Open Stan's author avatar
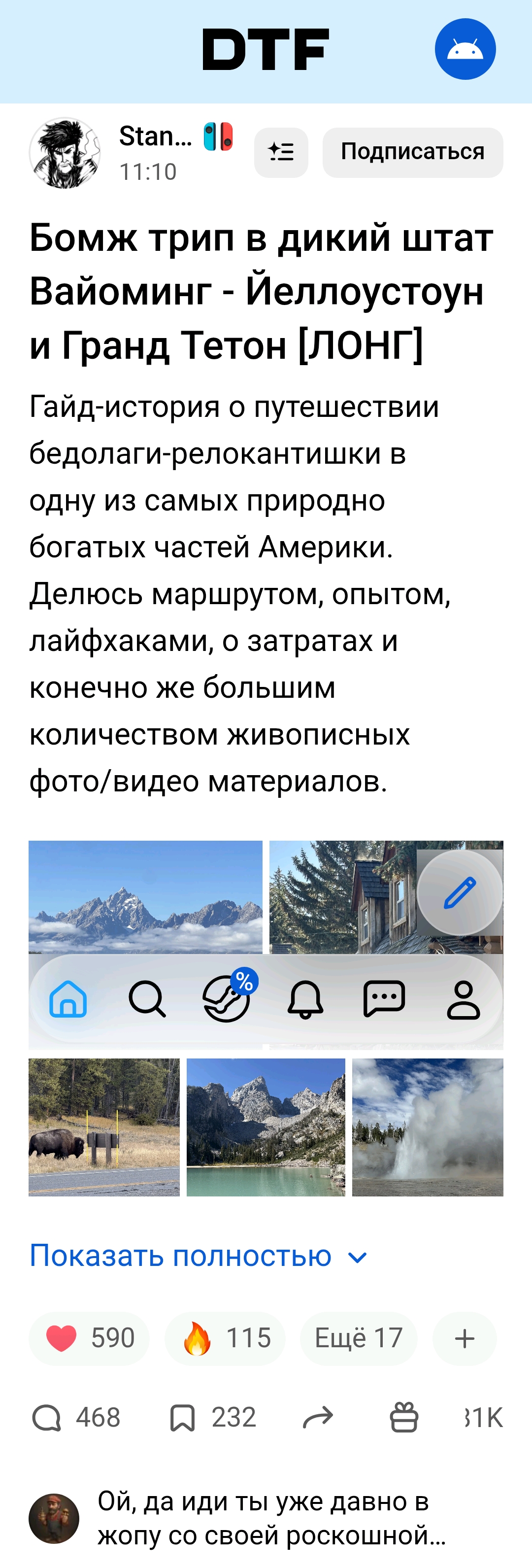 click(65, 153)
